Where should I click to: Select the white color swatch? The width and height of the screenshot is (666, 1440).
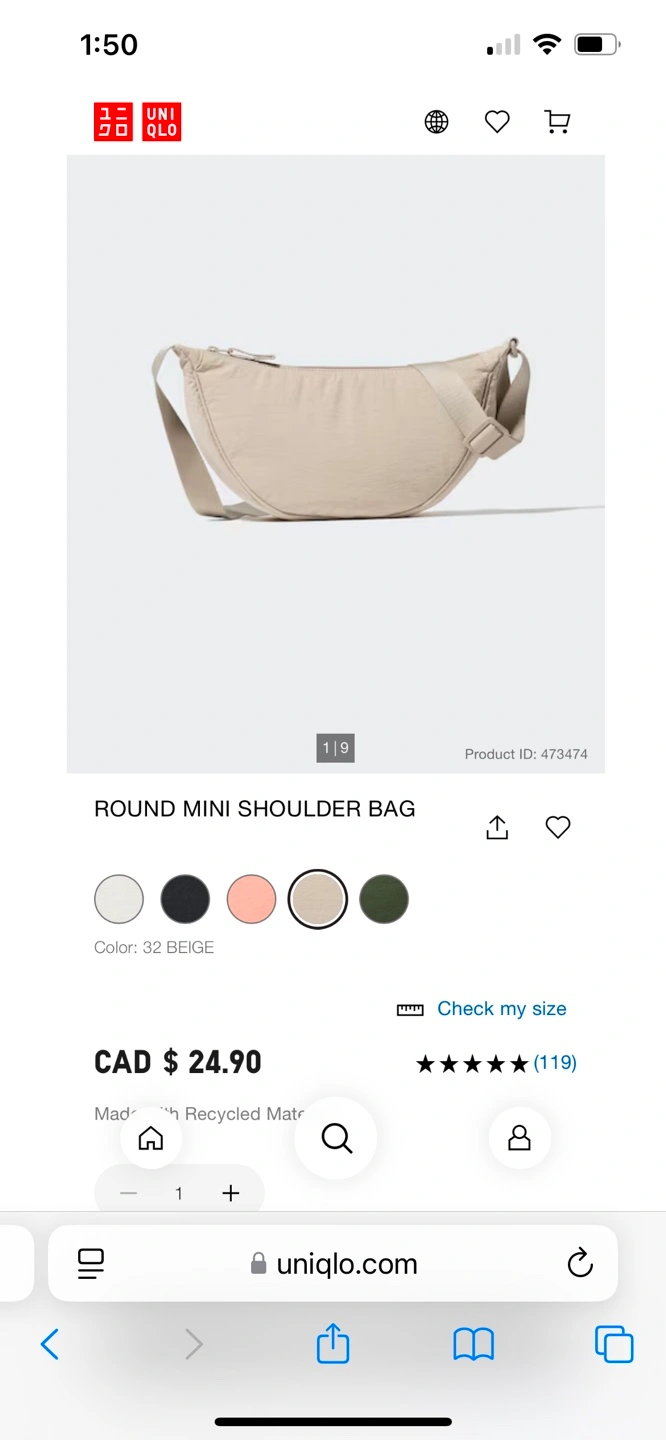(119, 899)
